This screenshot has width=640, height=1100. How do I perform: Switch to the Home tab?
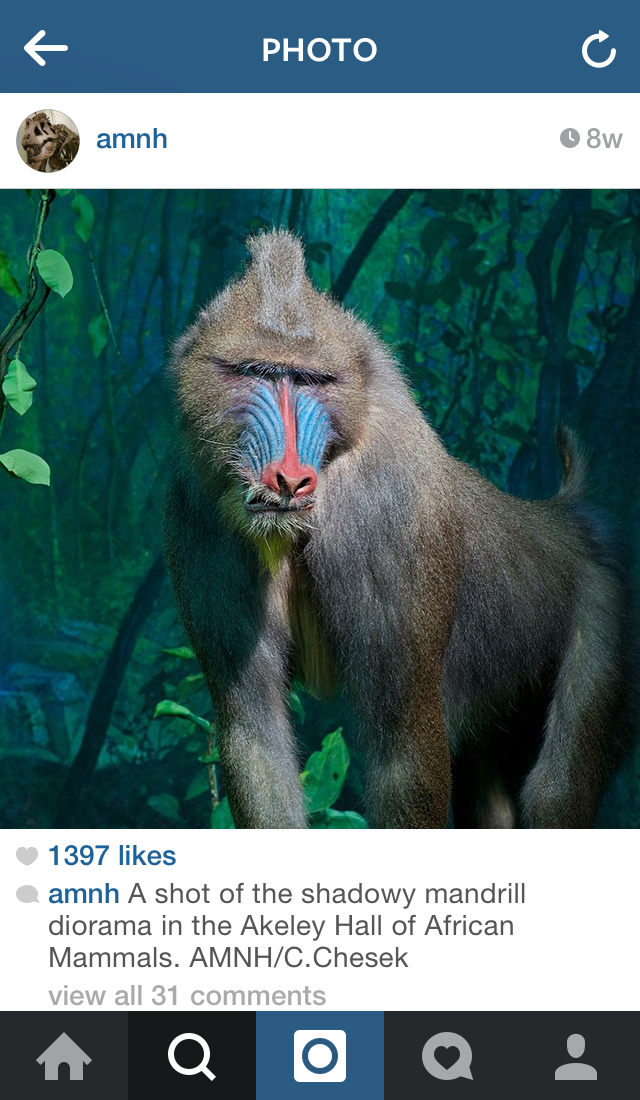[64, 1056]
